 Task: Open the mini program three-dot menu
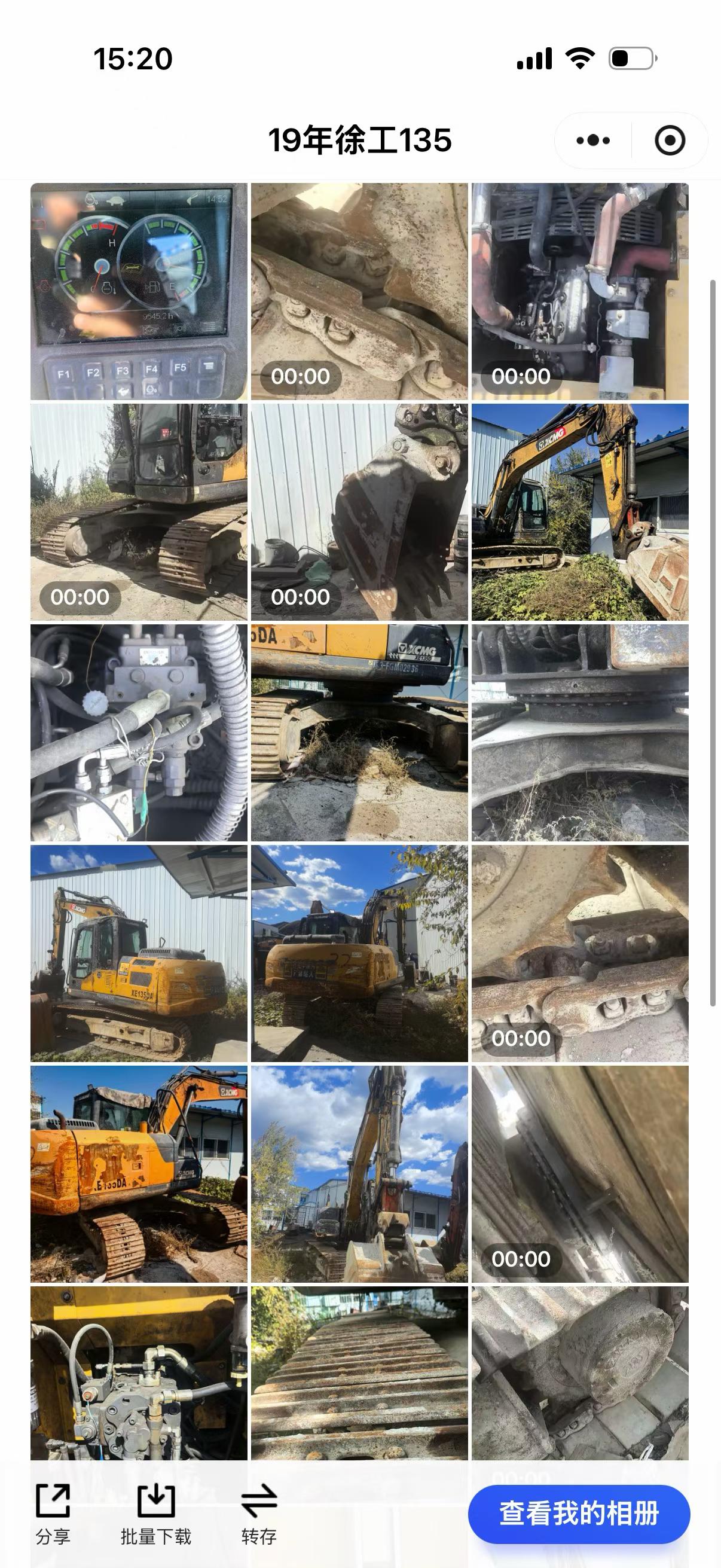click(592, 141)
